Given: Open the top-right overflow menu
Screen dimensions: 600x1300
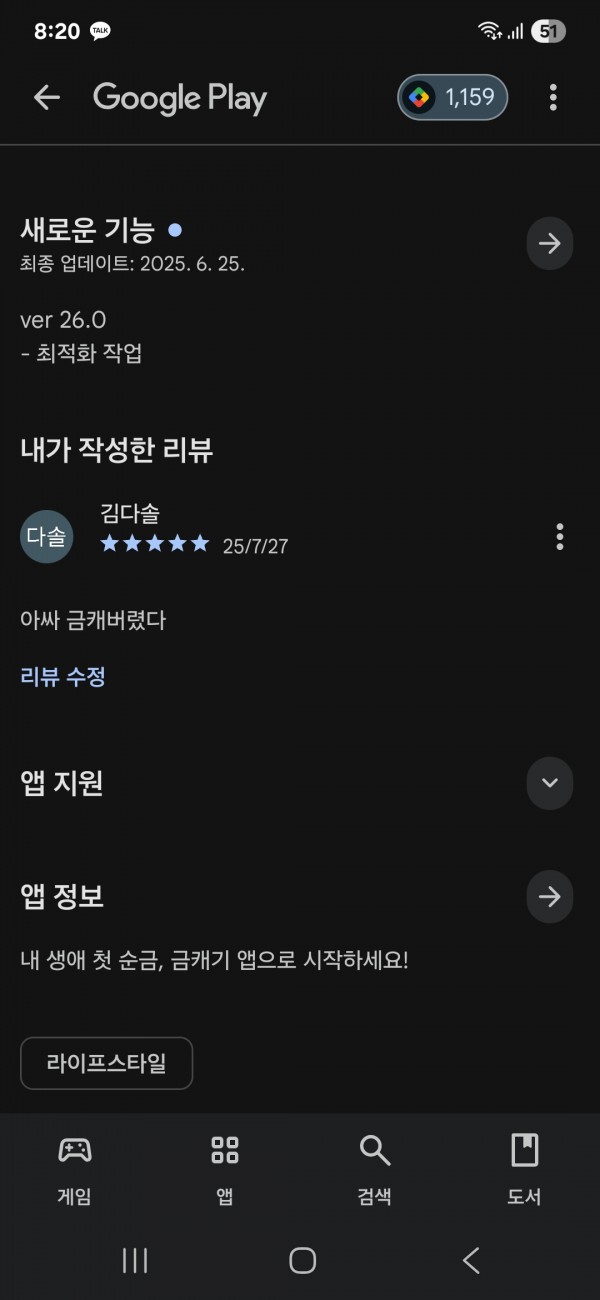Looking at the screenshot, I should (553, 97).
